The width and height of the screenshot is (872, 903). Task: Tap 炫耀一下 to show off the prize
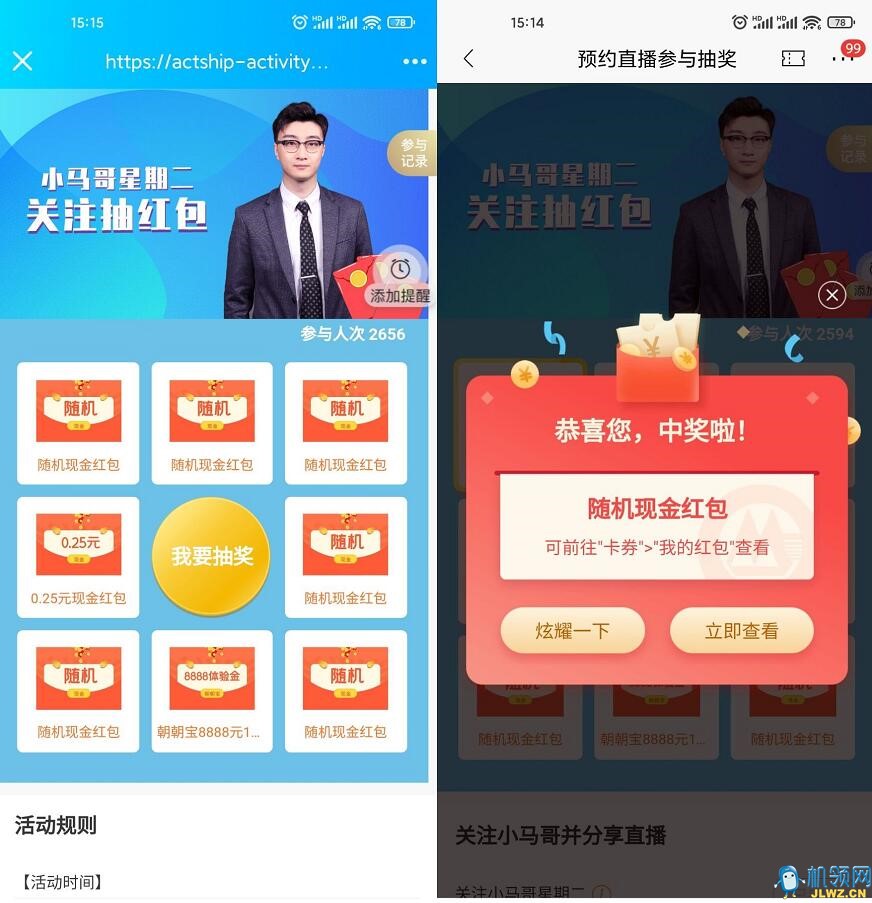[572, 631]
